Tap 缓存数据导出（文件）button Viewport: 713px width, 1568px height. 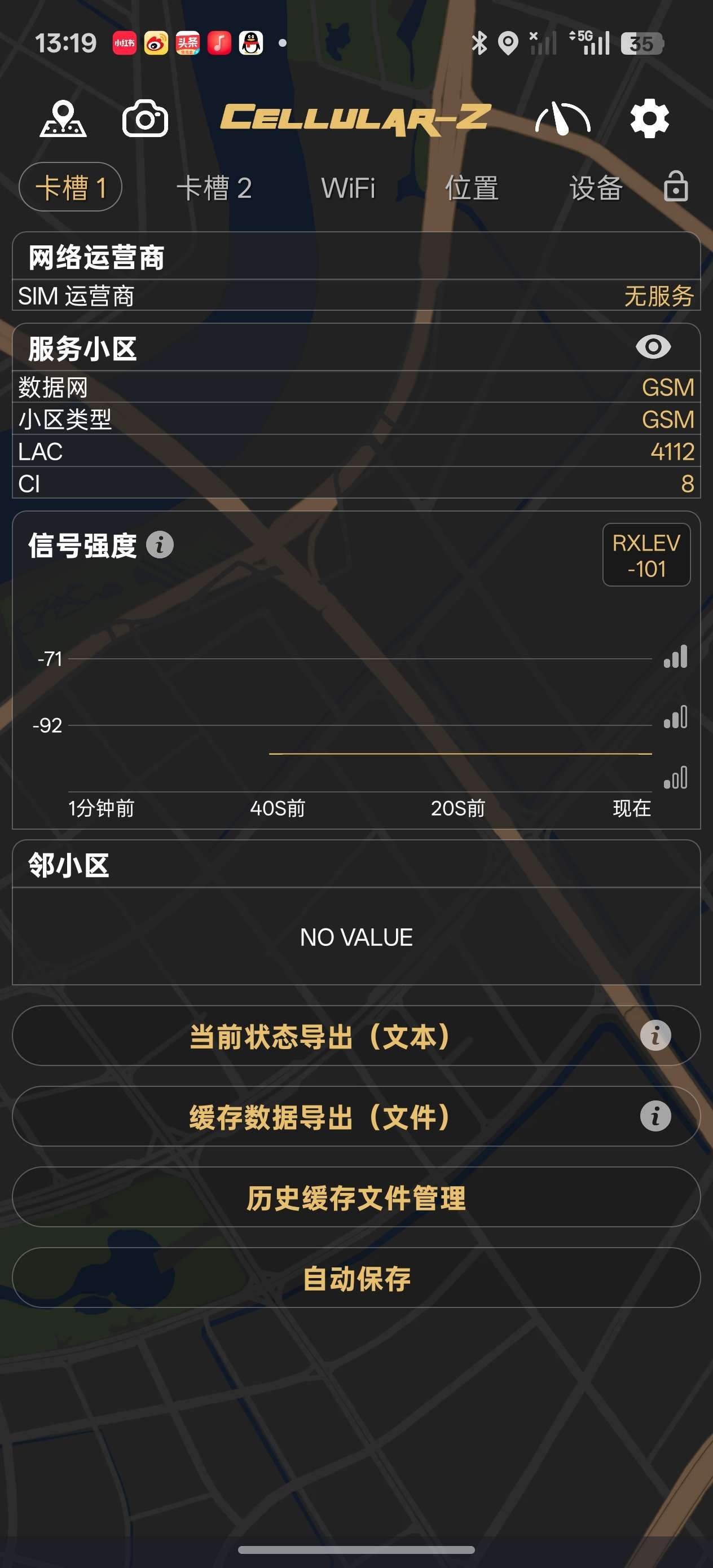pyautogui.click(x=320, y=1117)
